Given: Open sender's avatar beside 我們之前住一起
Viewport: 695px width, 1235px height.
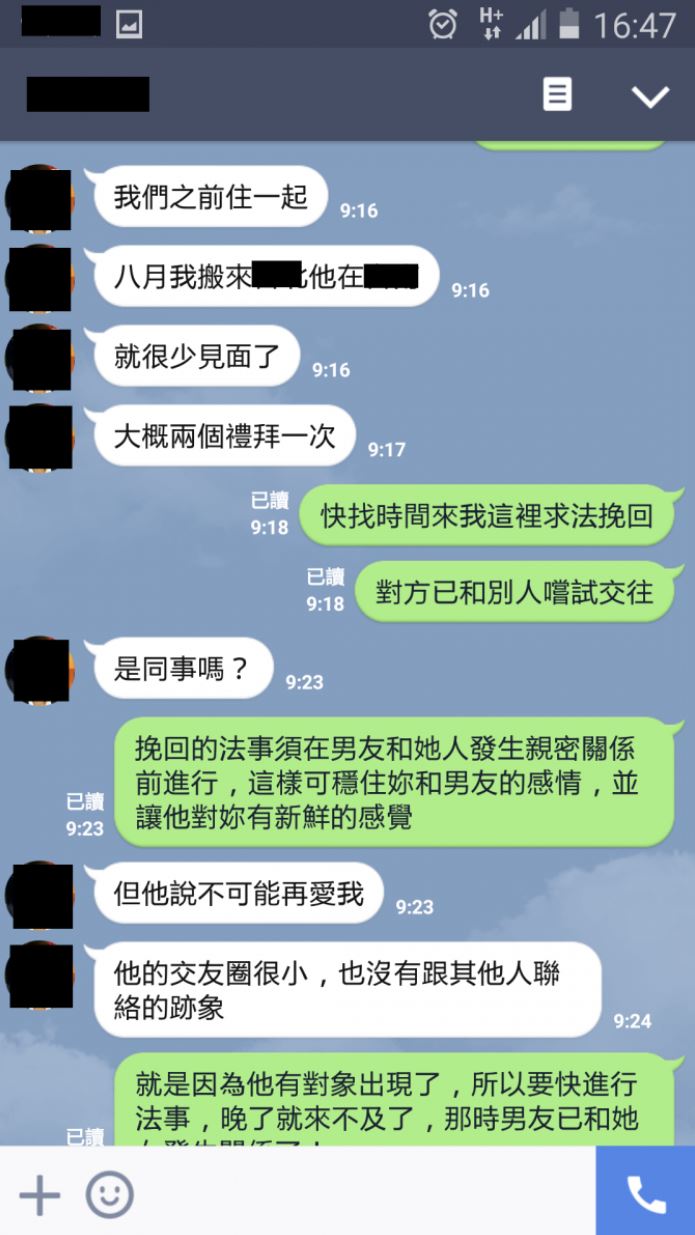Looking at the screenshot, I should click(x=40, y=200).
